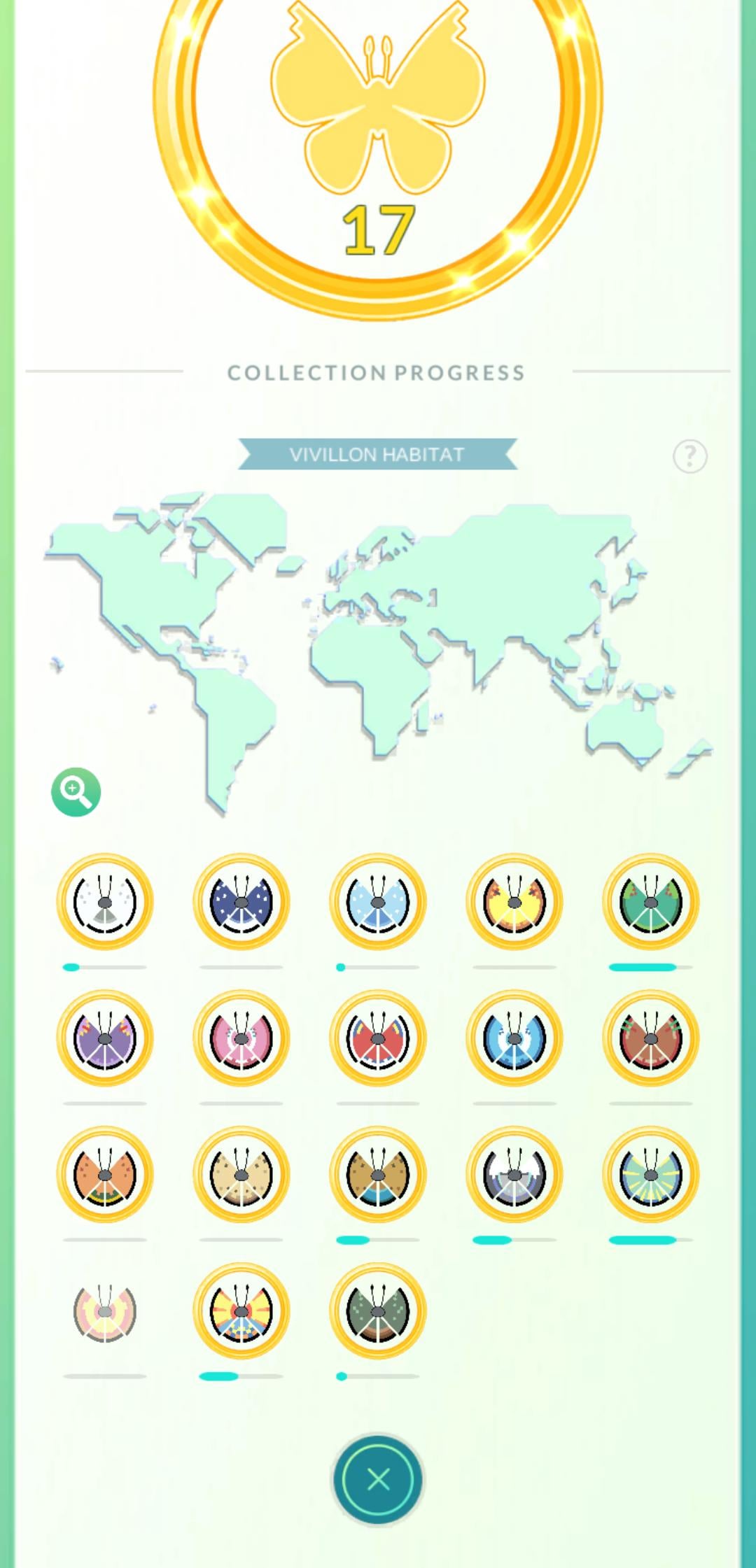Tap the red-winged Vivillon pattern badge
This screenshot has height=1568, width=756.
(x=378, y=1038)
